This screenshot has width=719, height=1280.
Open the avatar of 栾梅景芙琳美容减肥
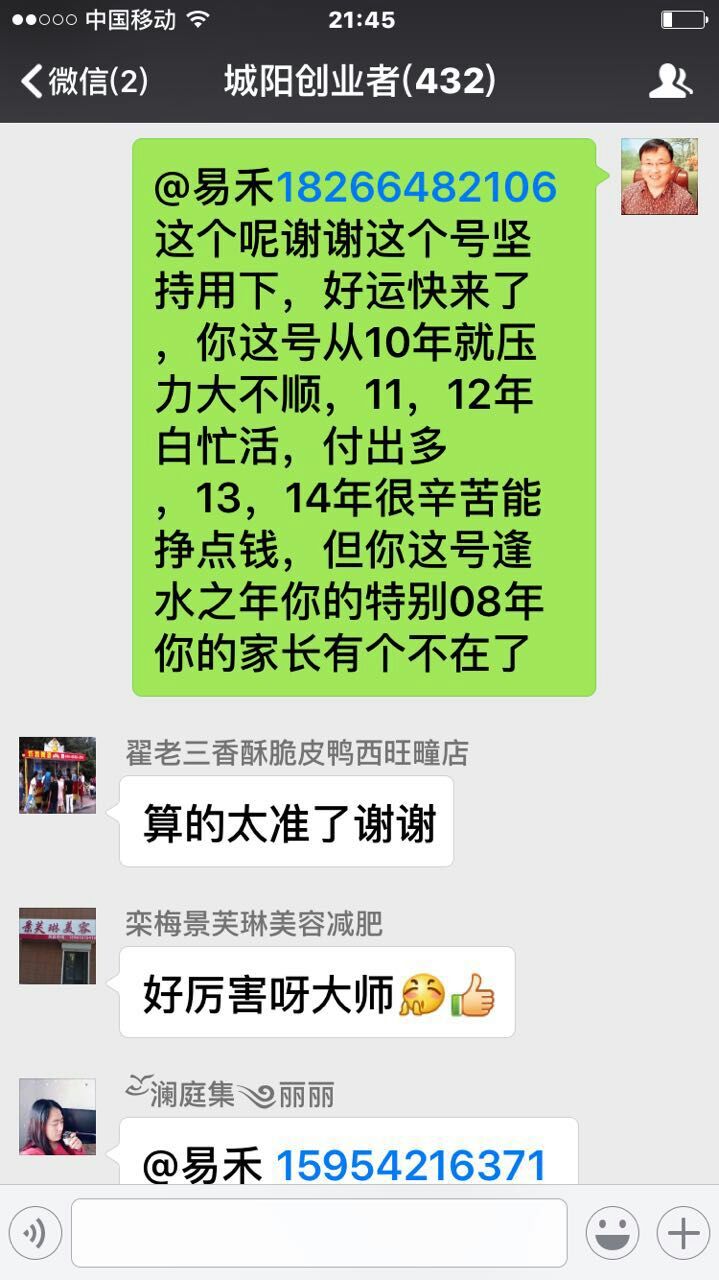pyautogui.click(x=58, y=946)
